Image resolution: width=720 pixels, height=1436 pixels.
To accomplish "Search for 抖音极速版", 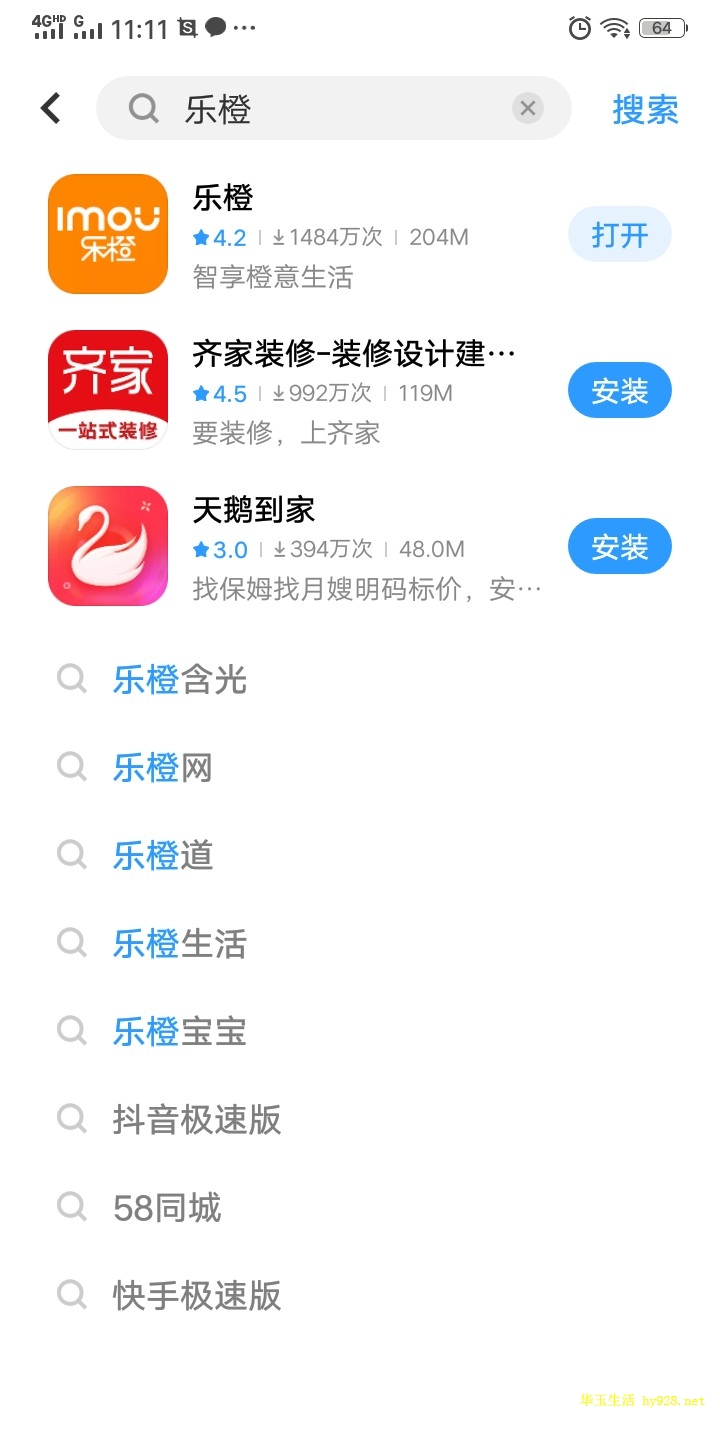I will [x=197, y=1120].
